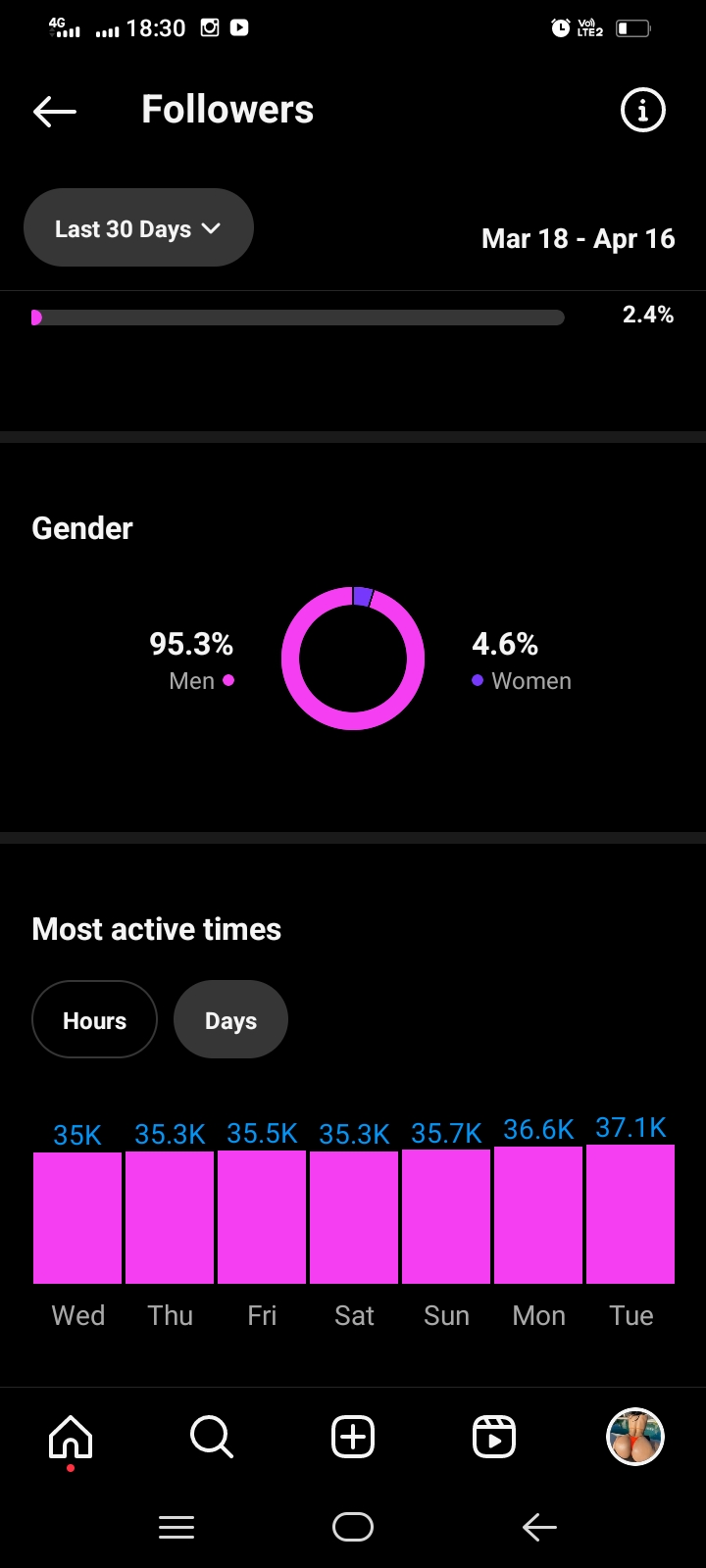This screenshot has height=1568, width=706.
Task: Switch to the Reels tab
Action: tap(494, 1438)
